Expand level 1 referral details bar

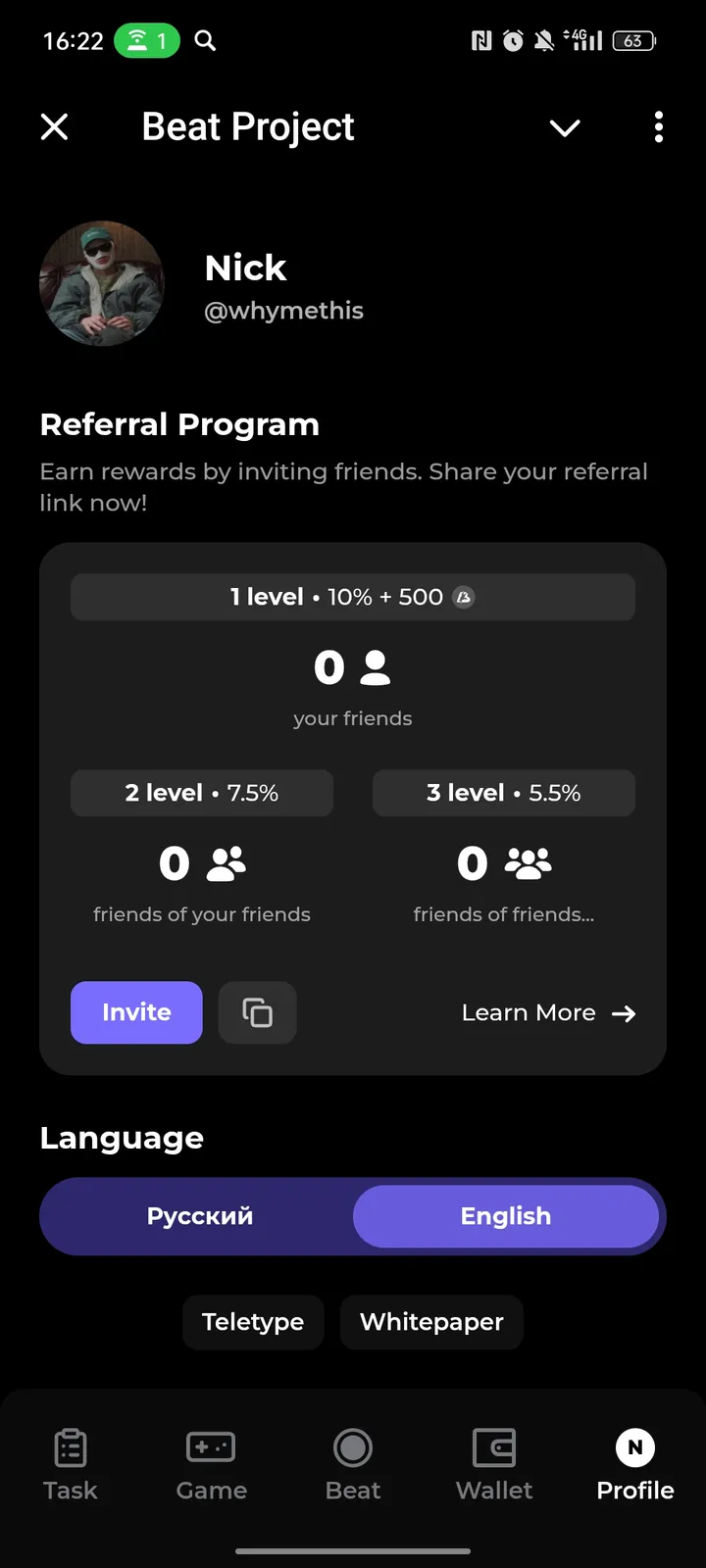[352, 597]
